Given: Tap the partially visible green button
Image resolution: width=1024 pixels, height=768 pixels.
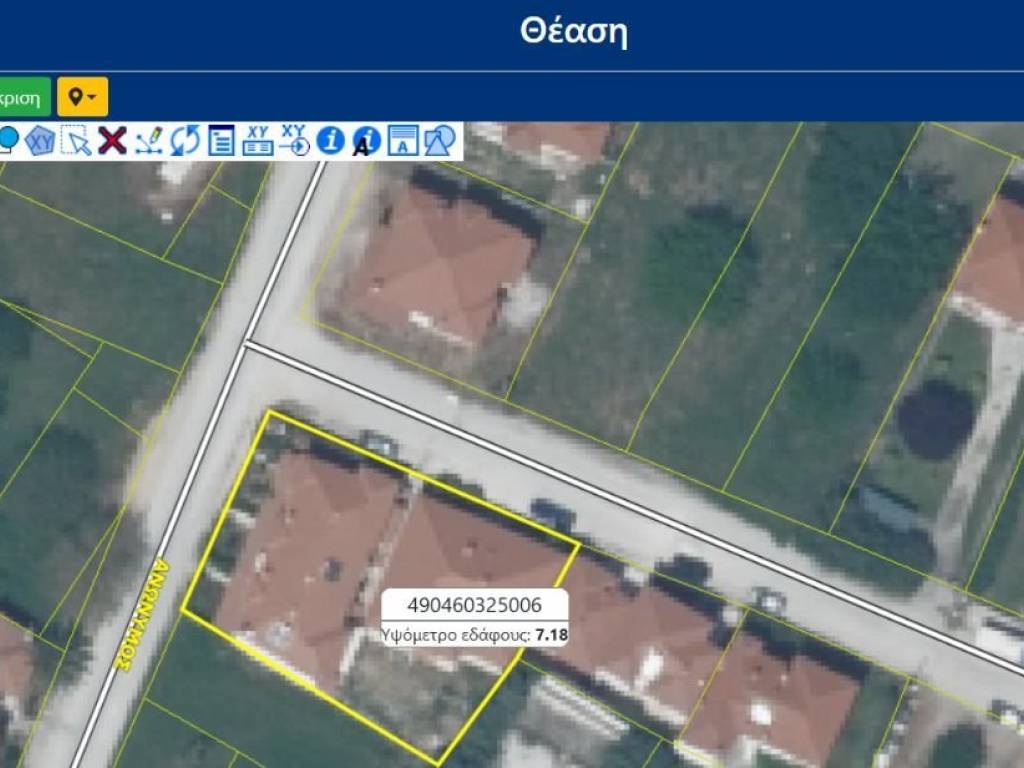Looking at the screenshot, I should 22,97.
